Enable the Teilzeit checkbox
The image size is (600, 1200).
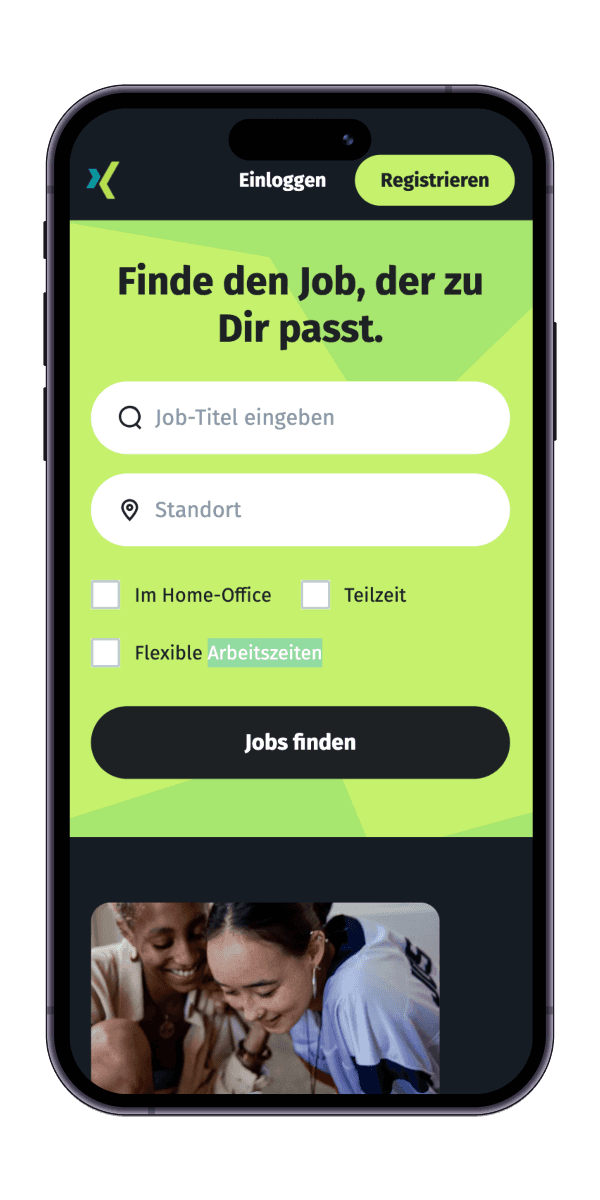(x=315, y=595)
